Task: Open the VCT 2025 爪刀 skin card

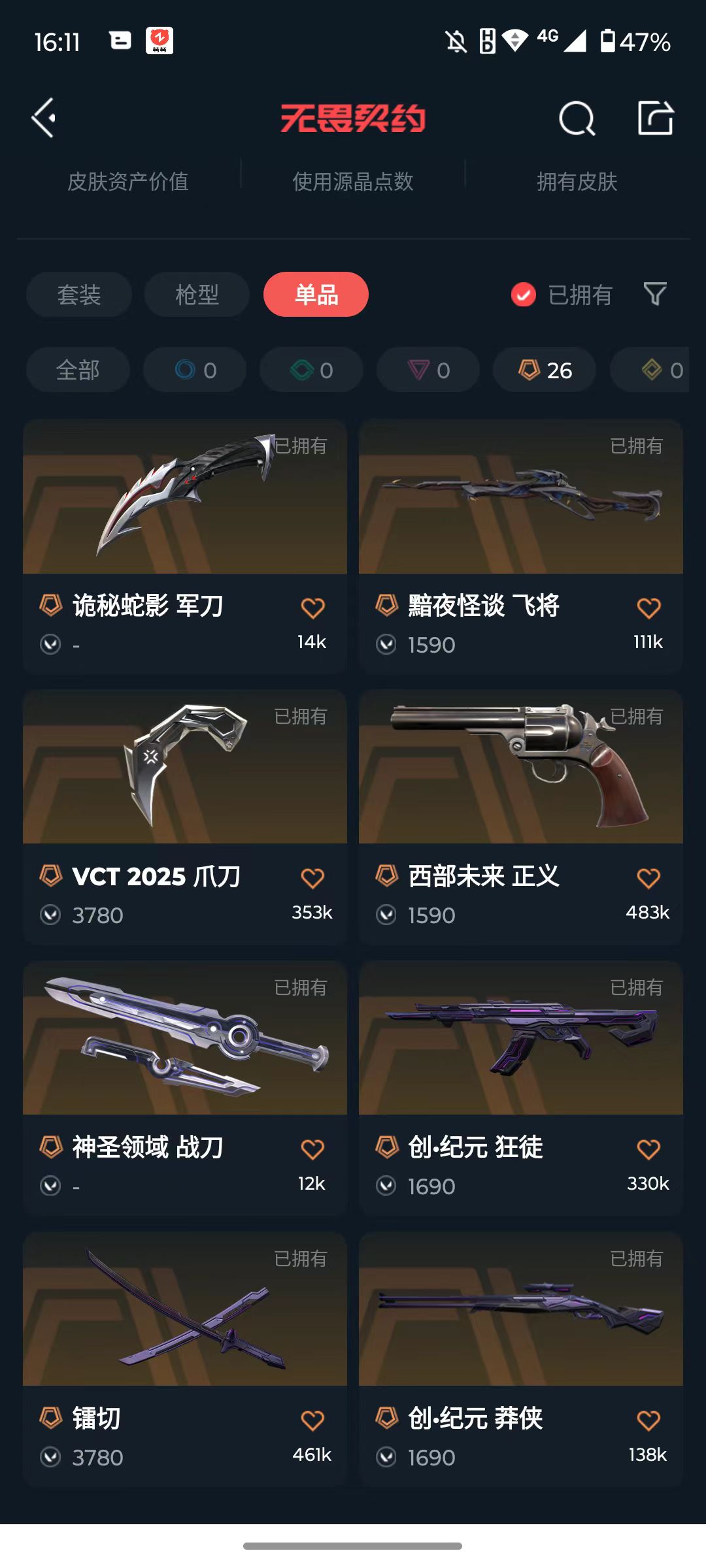Action: coord(185,817)
